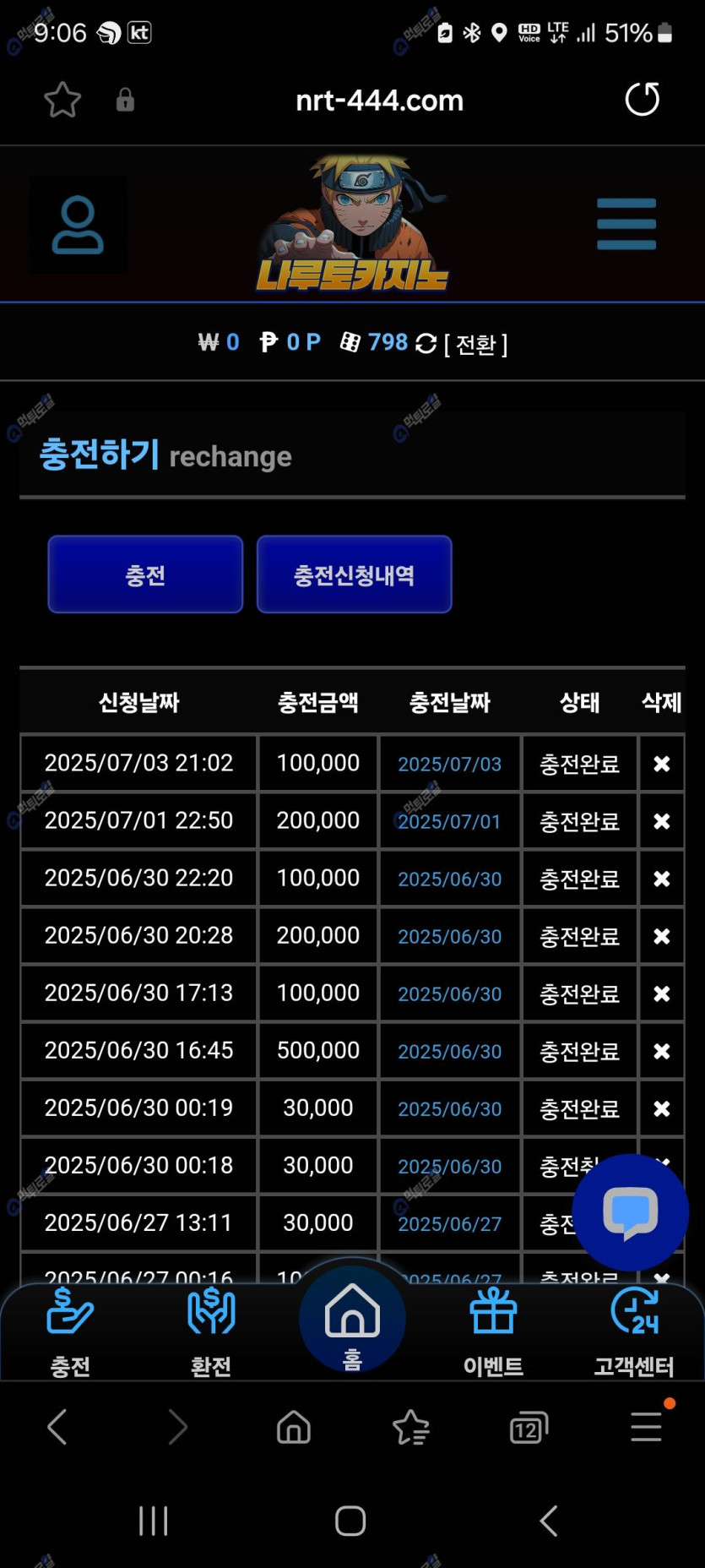Viewport: 705px width, 1568px height.
Task: Remove the 2025/06/30 22:20 record
Action: 661,879
